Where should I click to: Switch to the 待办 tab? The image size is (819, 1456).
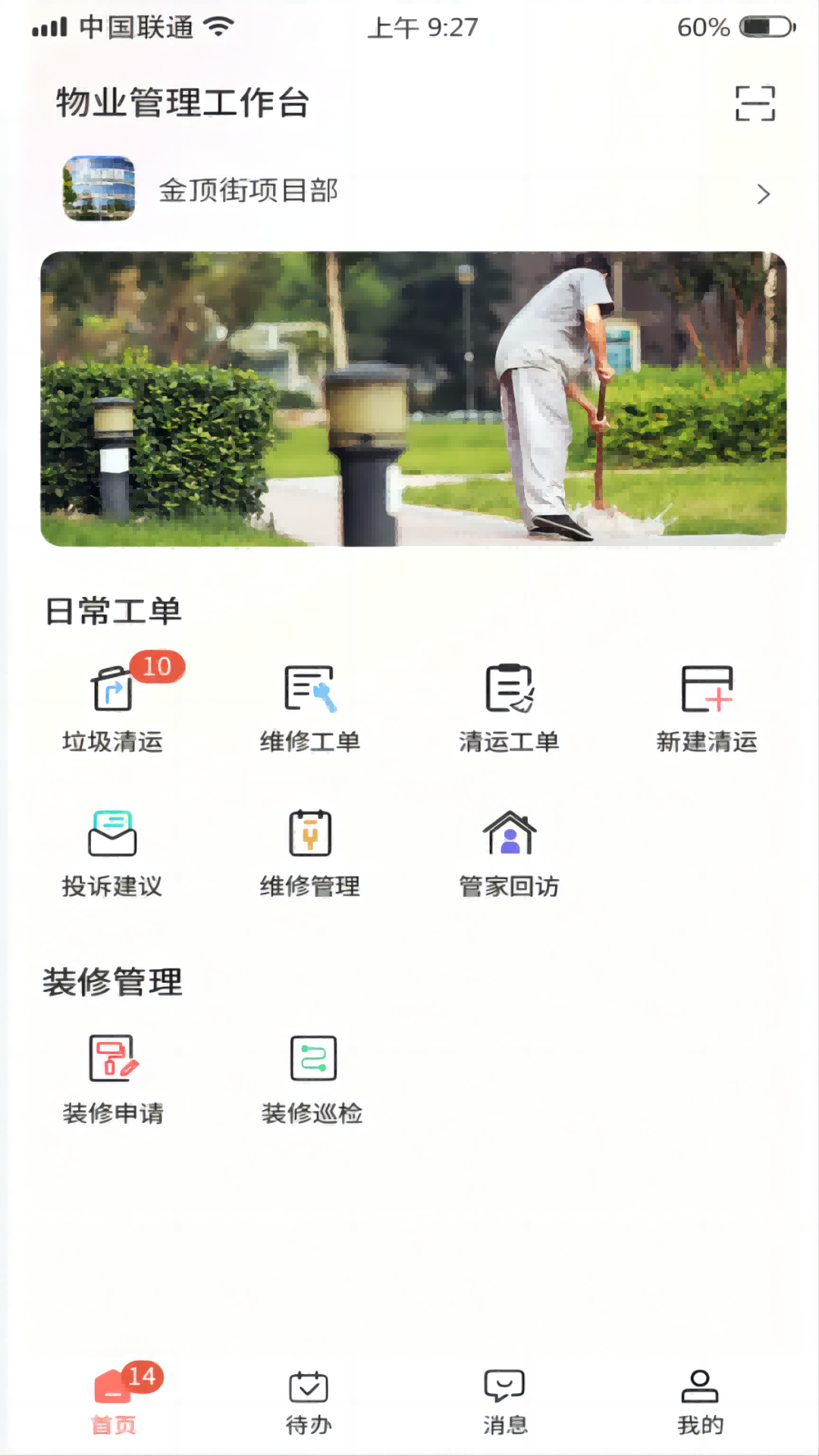[x=309, y=1402]
